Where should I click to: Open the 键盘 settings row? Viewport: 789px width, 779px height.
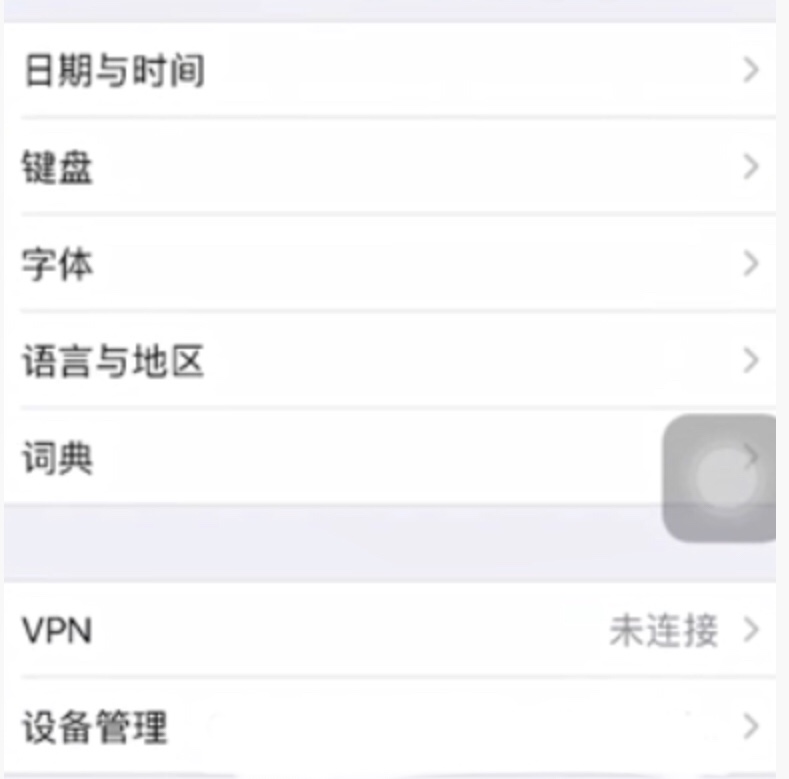390,167
